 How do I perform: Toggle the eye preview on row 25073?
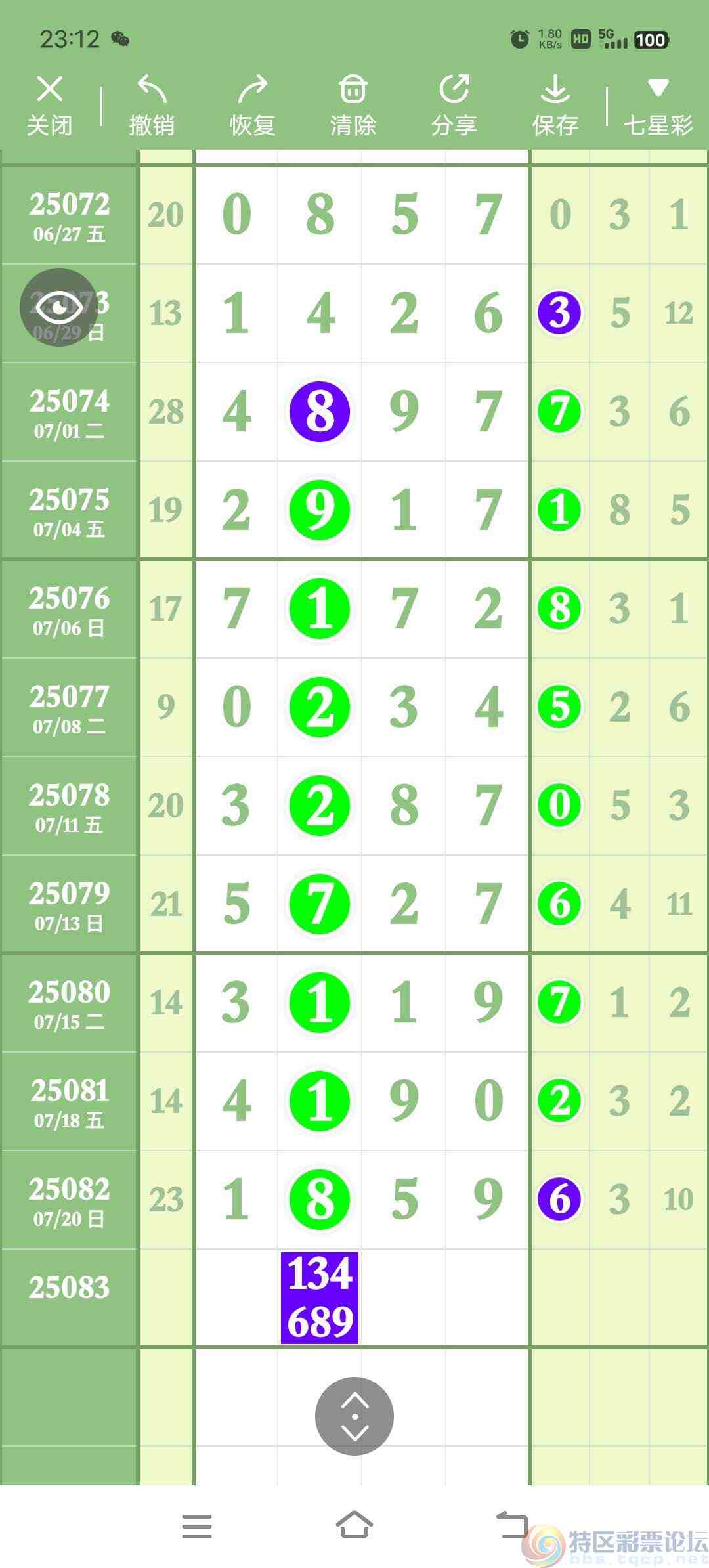pos(60,309)
